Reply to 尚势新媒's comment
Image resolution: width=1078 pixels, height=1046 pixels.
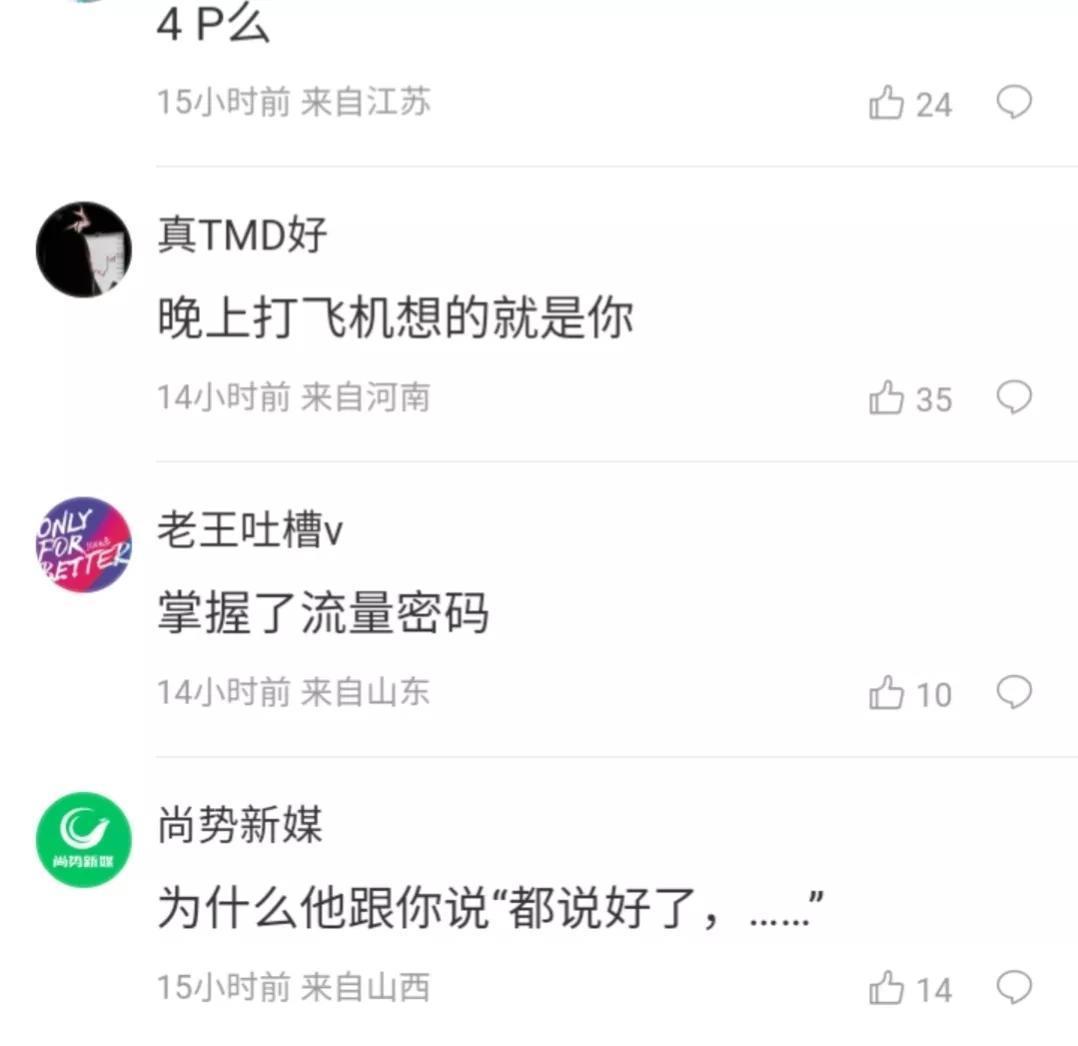tap(1014, 987)
